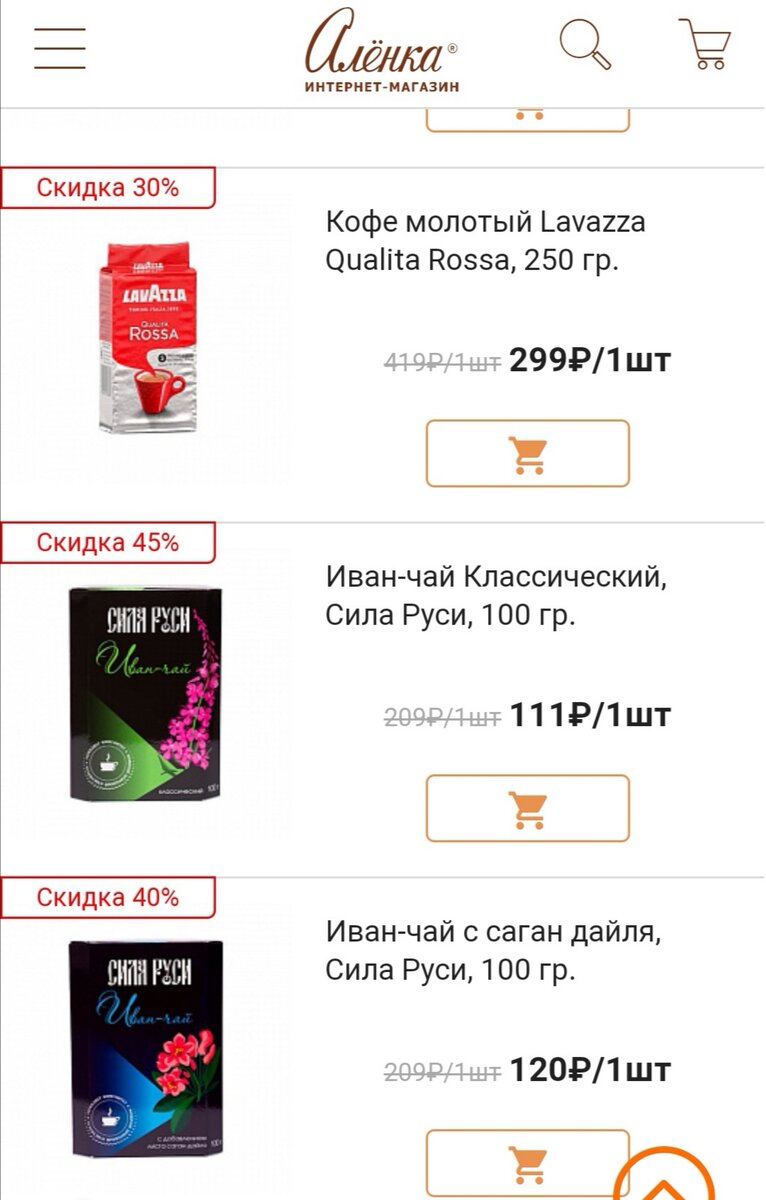
Task: Select the Скидка 30% discount badge
Action: tap(108, 186)
